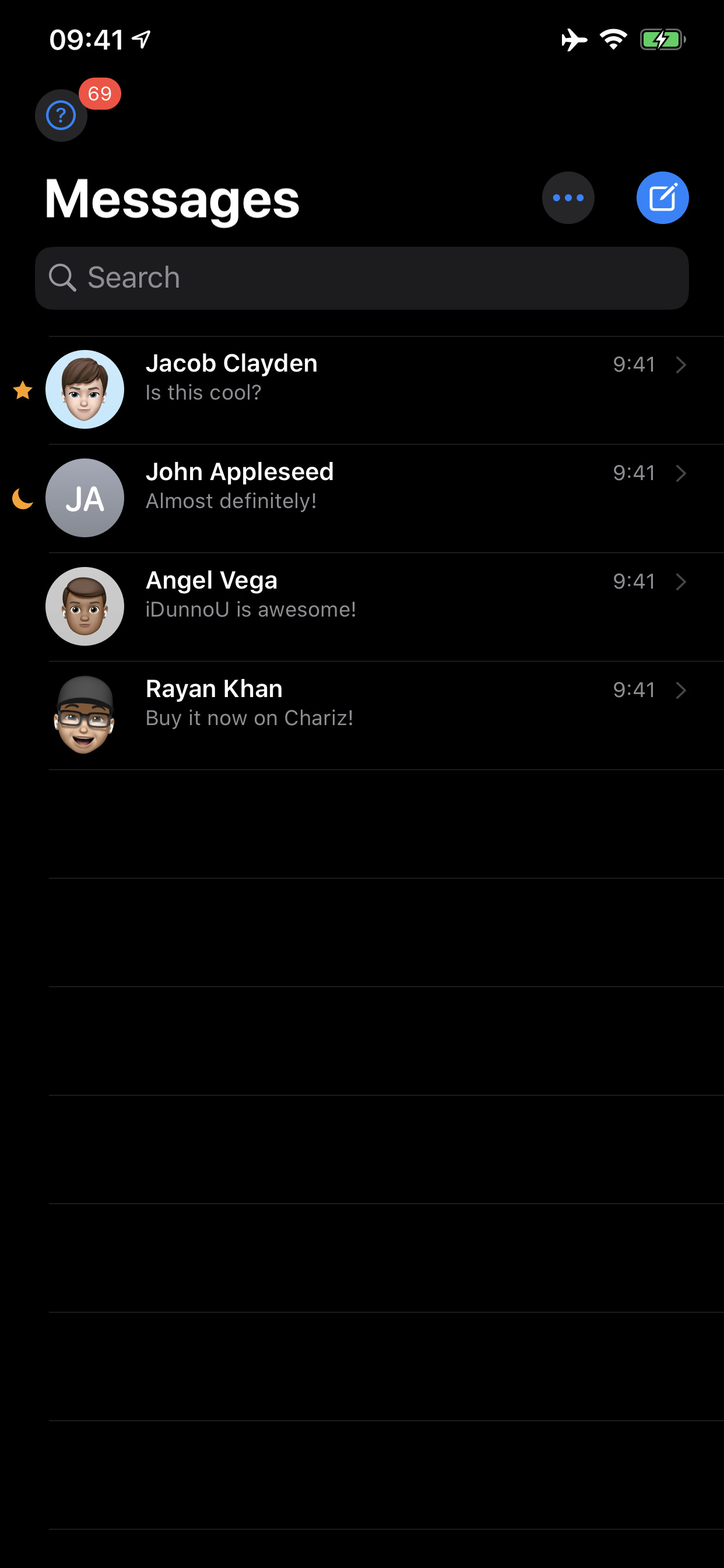Open the three-dot more options menu
The width and height of the screenshot is (724, 1568).
(x=568, y=198)
